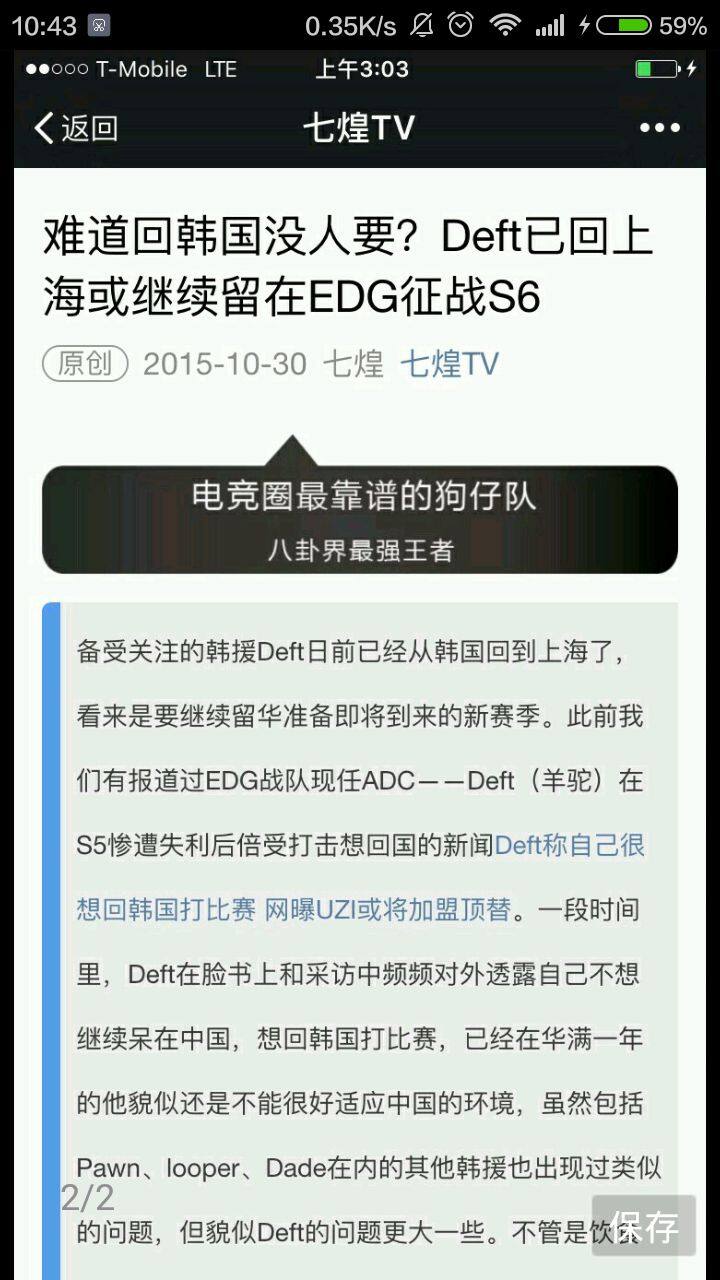The width and height of the screenshot is (720, 1280).
Task: Tap 保存 to save the image
Action: (x=644, y=1225)
